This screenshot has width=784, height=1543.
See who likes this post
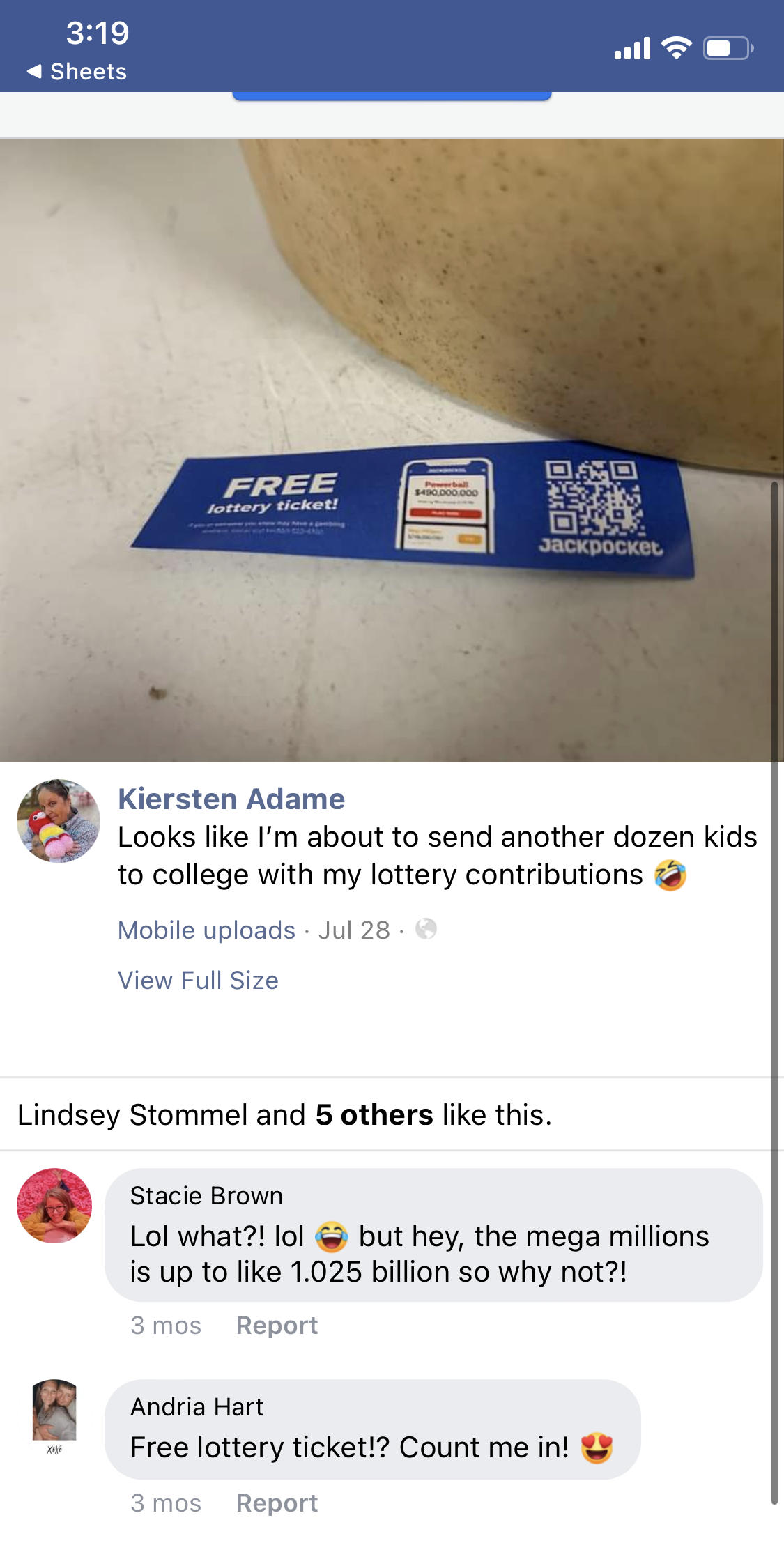coord(284,1114)
